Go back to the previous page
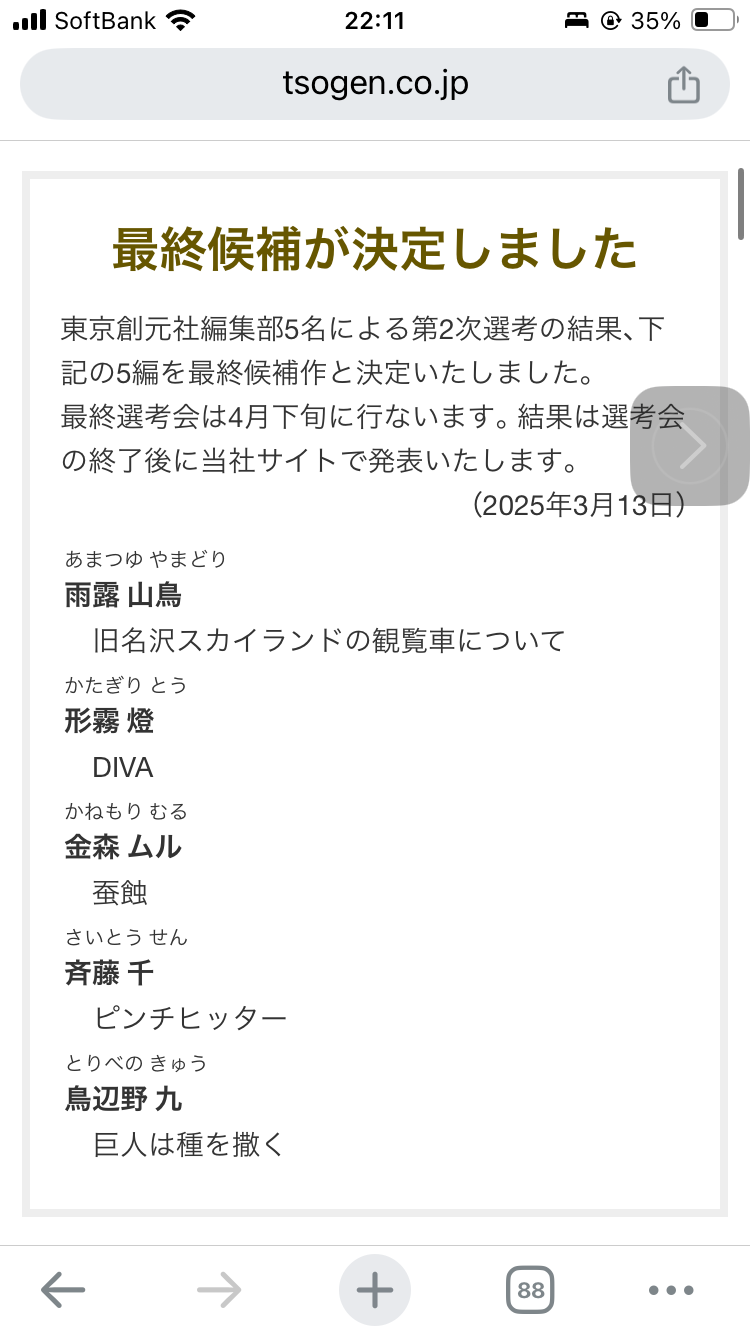750x1334 pixels. pos(63,1290)
